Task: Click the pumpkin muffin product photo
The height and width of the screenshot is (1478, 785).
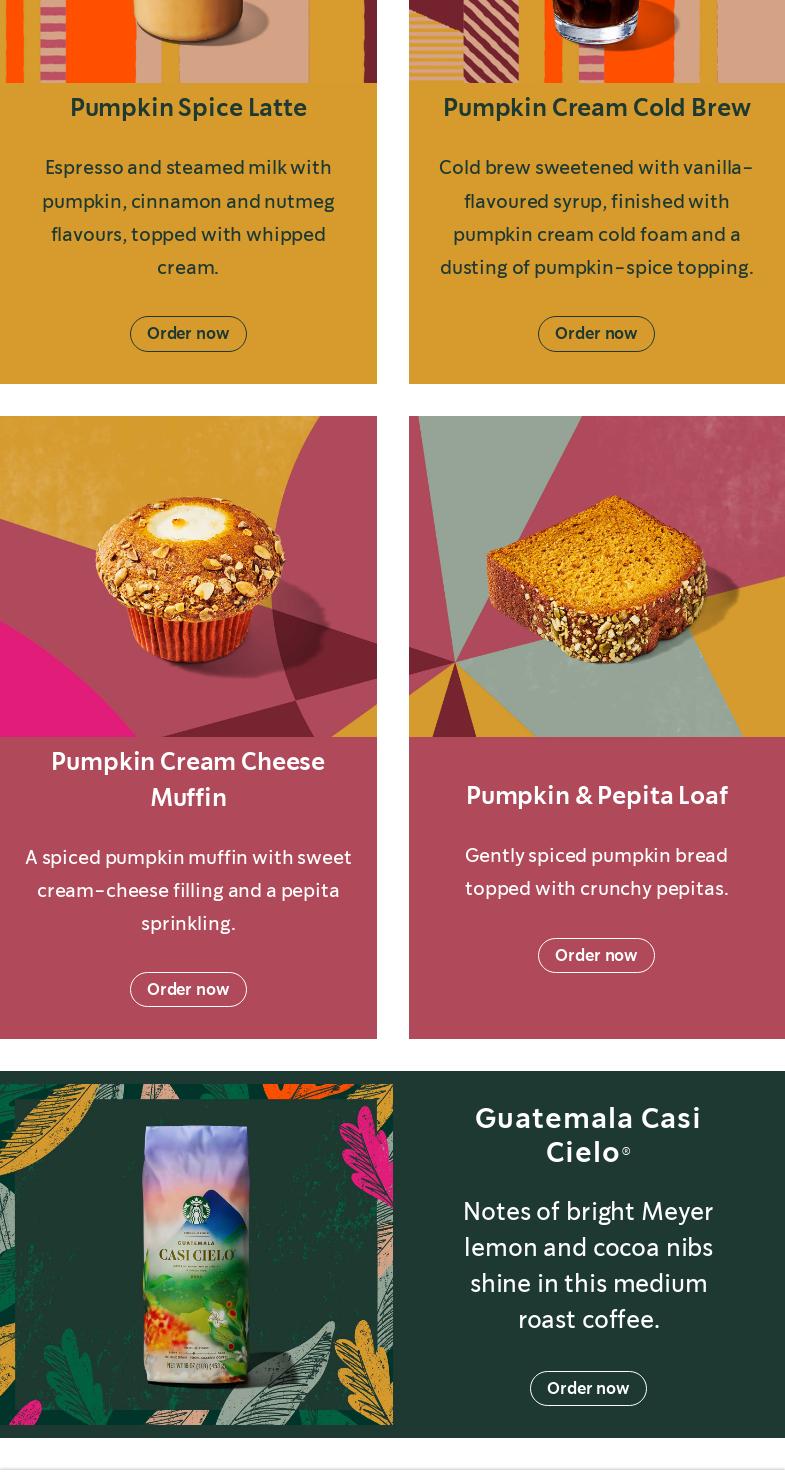Action: coord(188,576)
